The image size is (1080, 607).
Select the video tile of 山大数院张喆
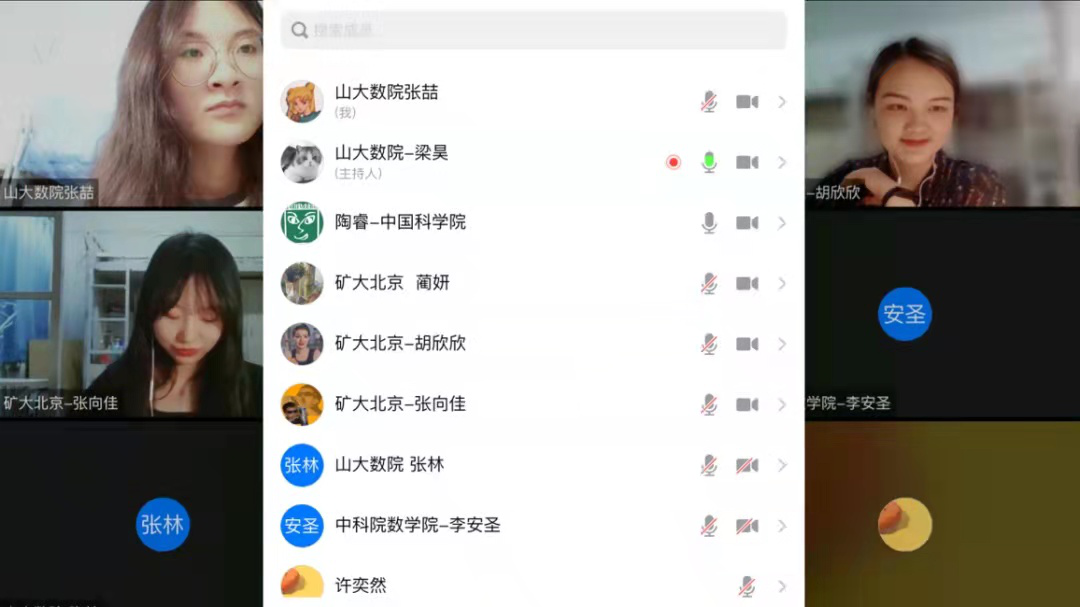point(131,103)
